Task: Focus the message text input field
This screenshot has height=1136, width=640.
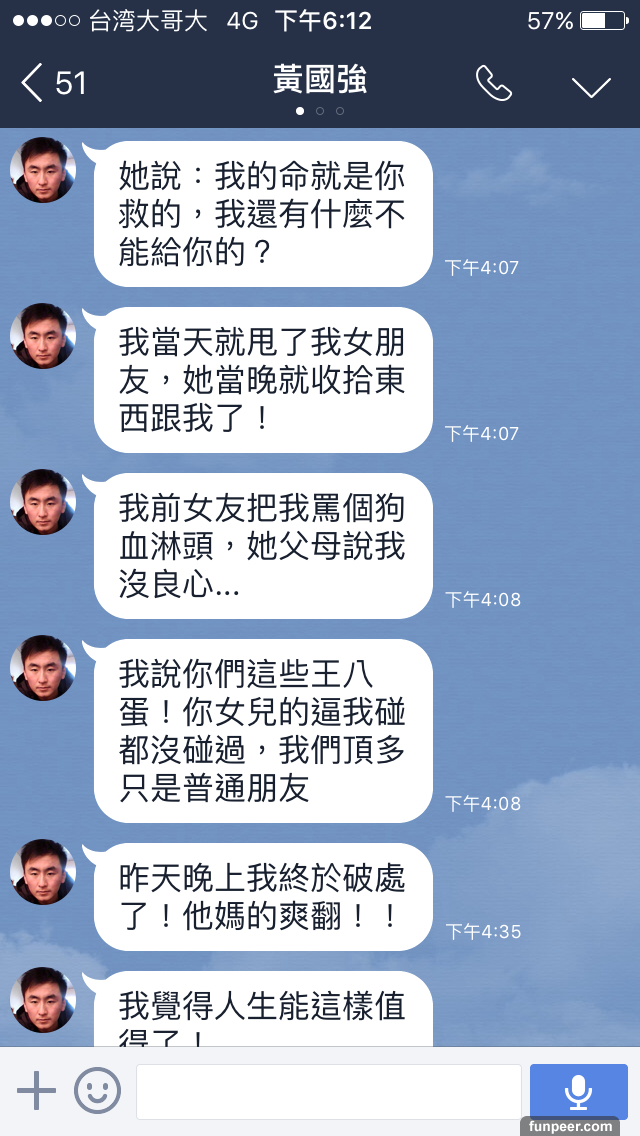Action: coord(328,1091)
